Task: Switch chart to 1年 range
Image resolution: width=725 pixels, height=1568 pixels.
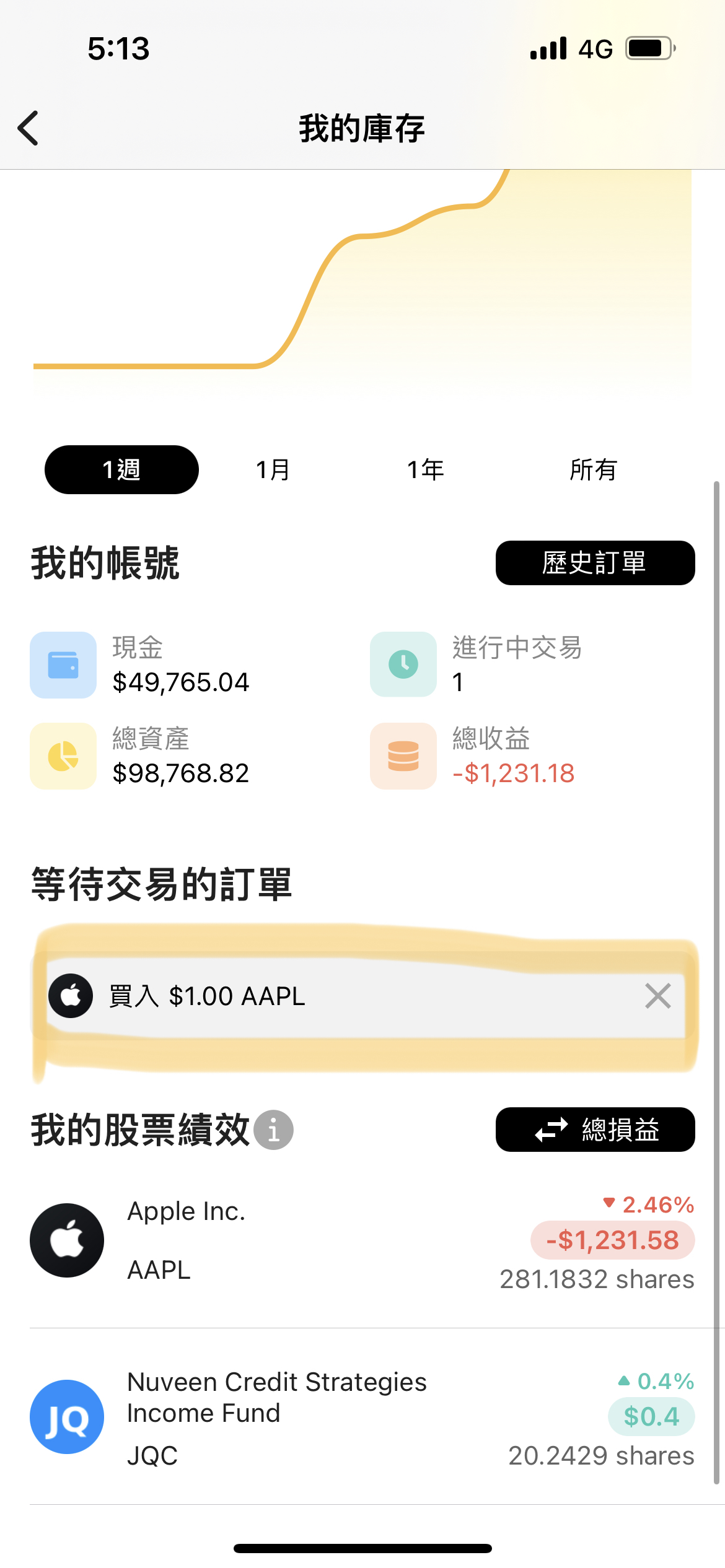Action: click(426, 469)
